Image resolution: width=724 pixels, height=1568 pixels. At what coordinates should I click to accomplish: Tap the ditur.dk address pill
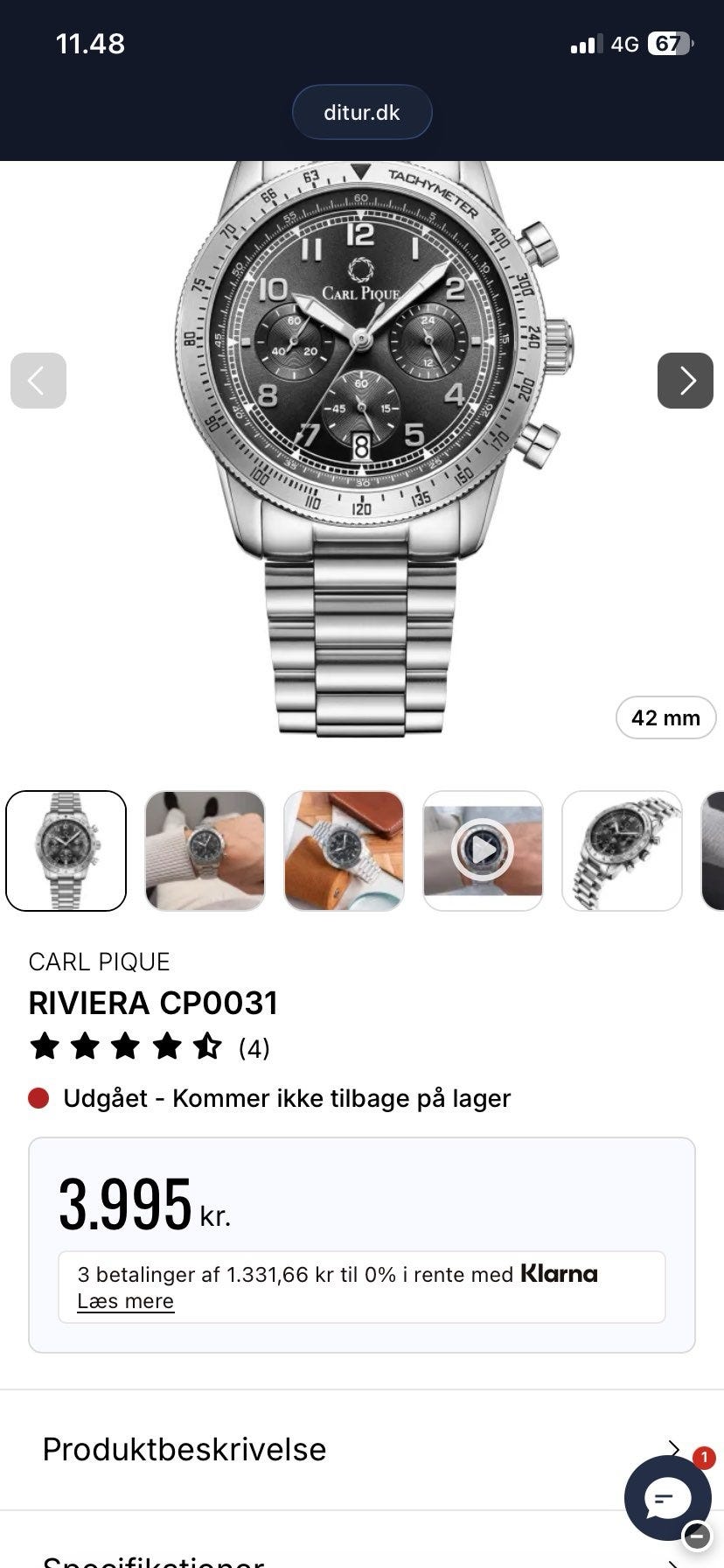coord(362,112)
